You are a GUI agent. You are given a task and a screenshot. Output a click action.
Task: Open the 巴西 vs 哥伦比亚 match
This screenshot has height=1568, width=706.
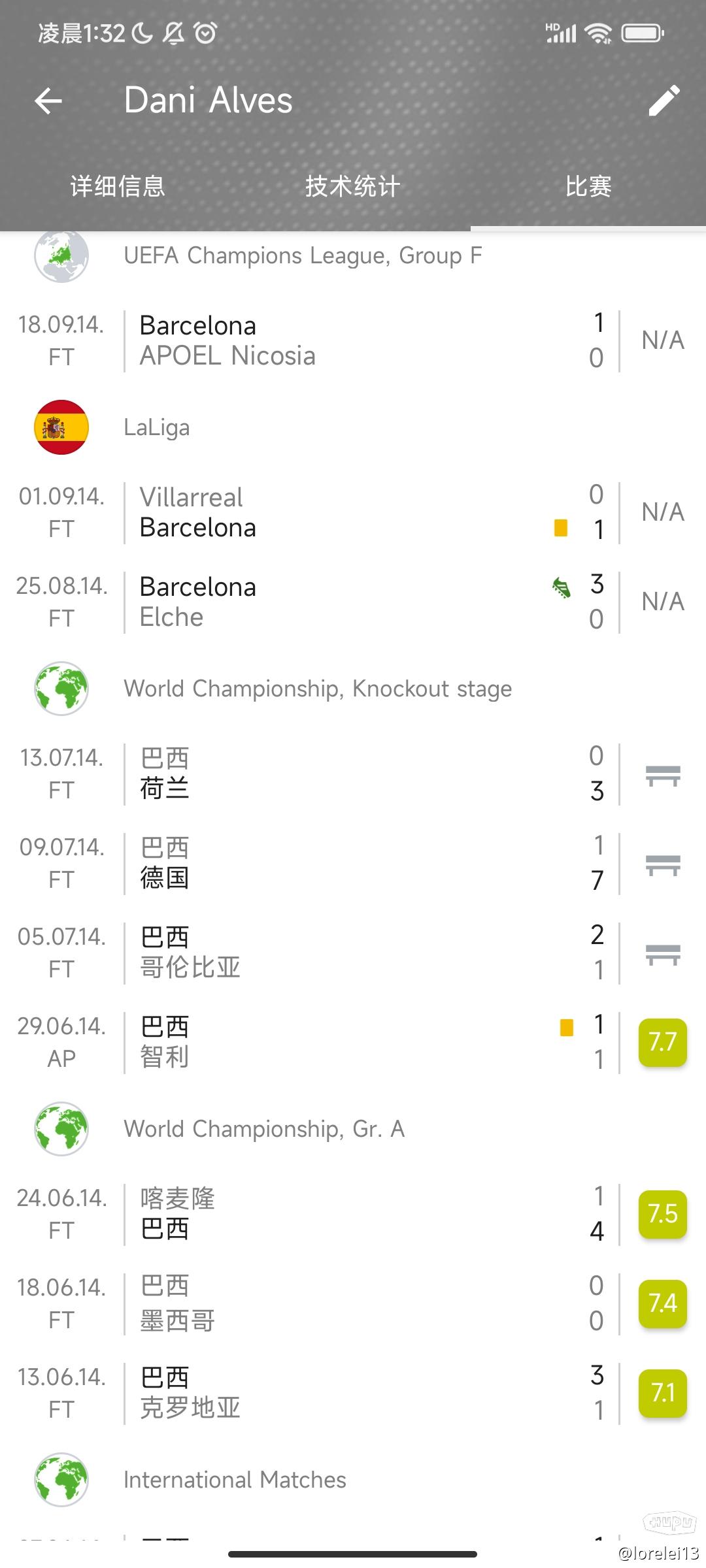click(353, 953)
